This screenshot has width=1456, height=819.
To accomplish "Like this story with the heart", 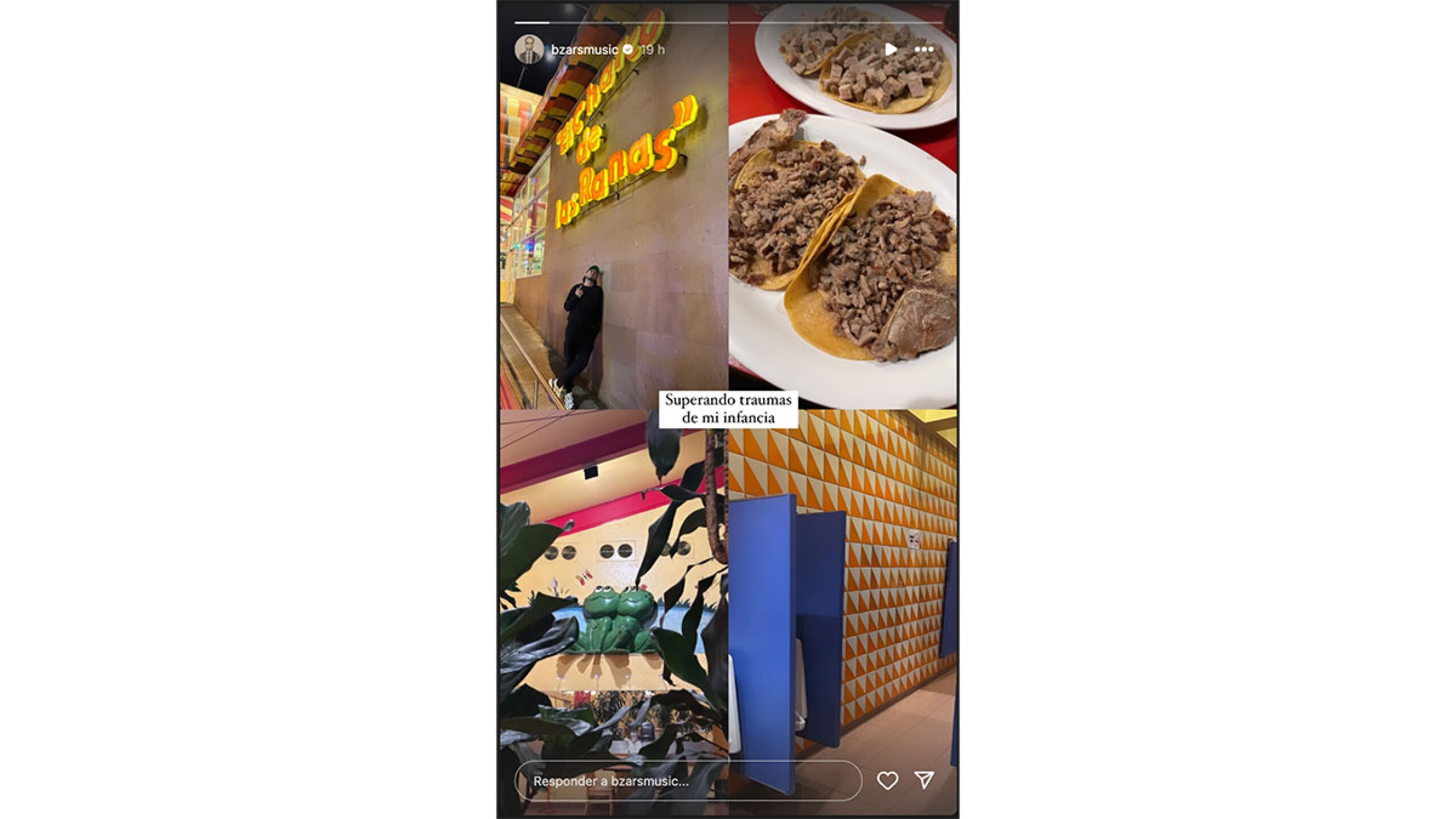I will (x=887, y=780).
